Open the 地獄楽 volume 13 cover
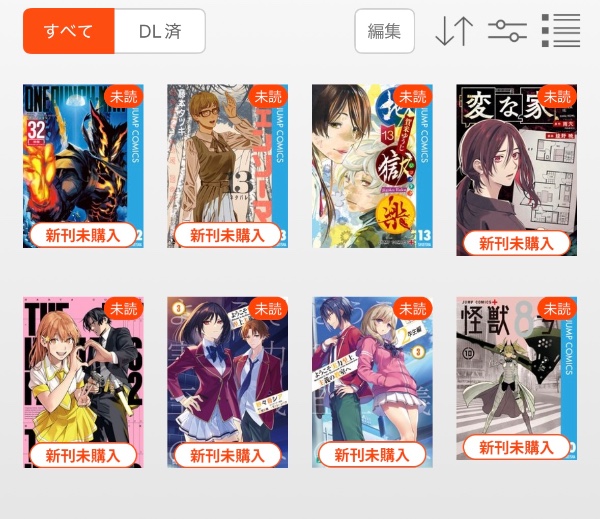600x519 pixels. pos(371,160)
